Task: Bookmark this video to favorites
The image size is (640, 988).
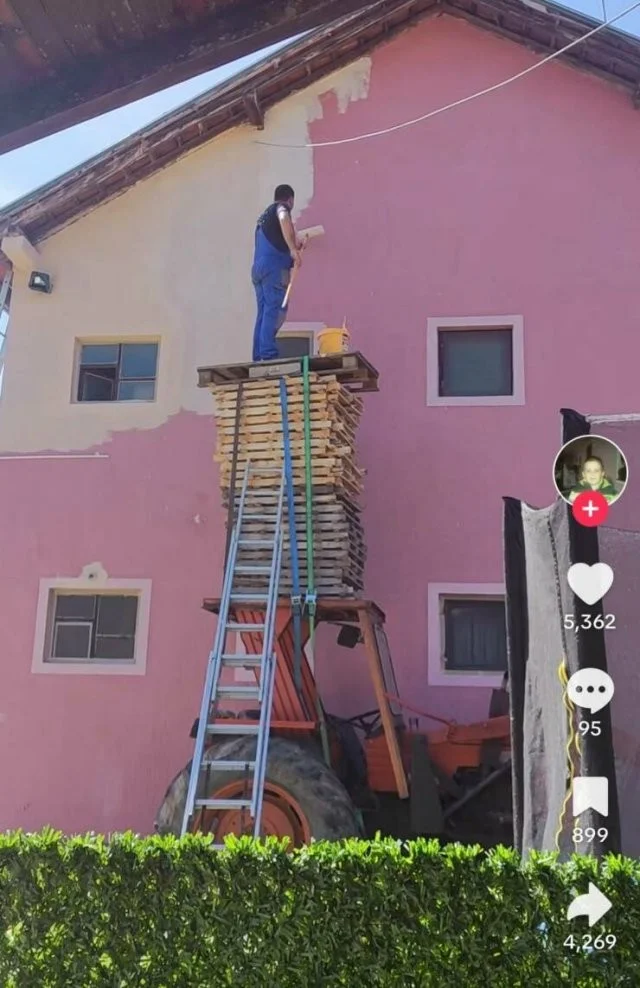Action: click(590, 796)
